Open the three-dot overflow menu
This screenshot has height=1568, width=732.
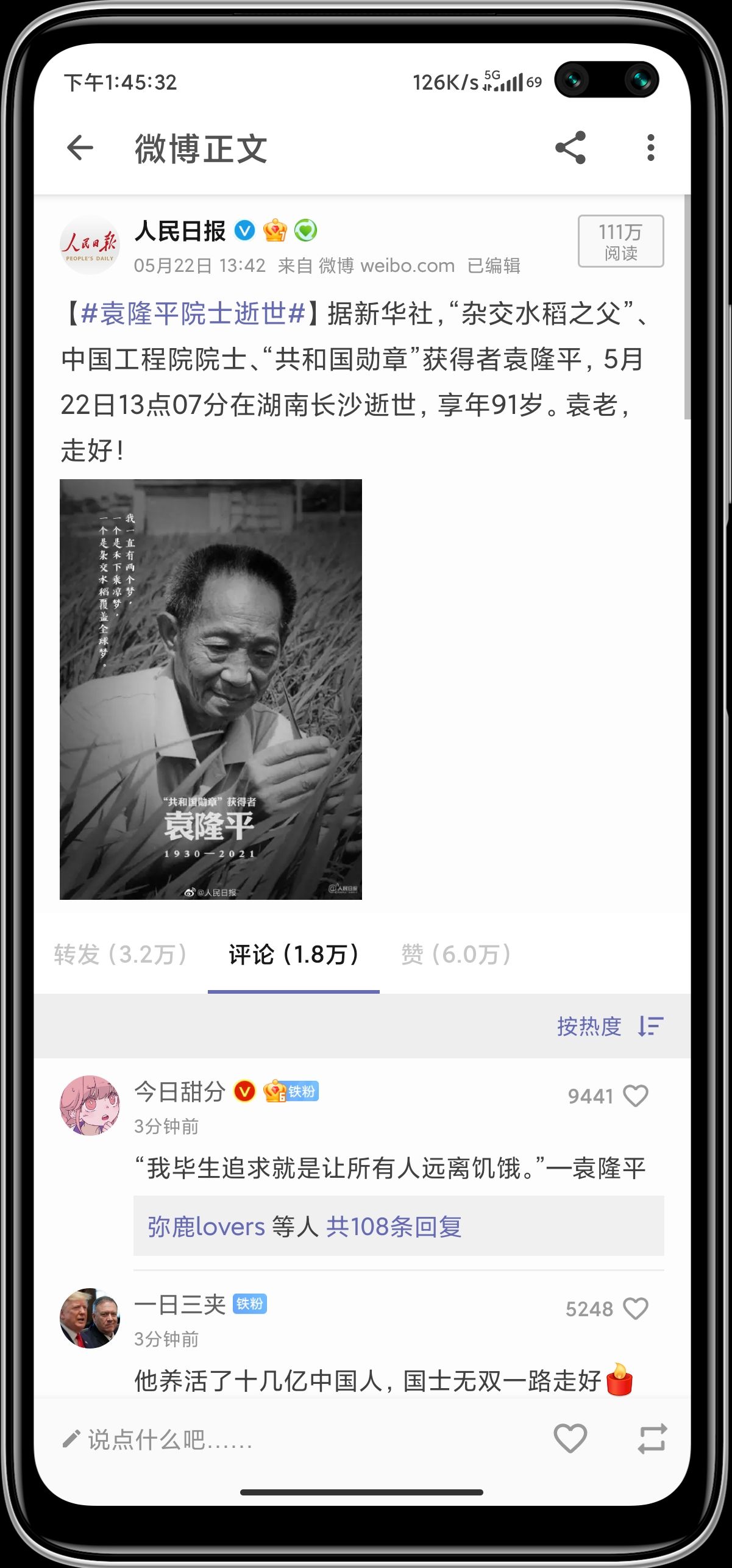click(x=650, y=148)
